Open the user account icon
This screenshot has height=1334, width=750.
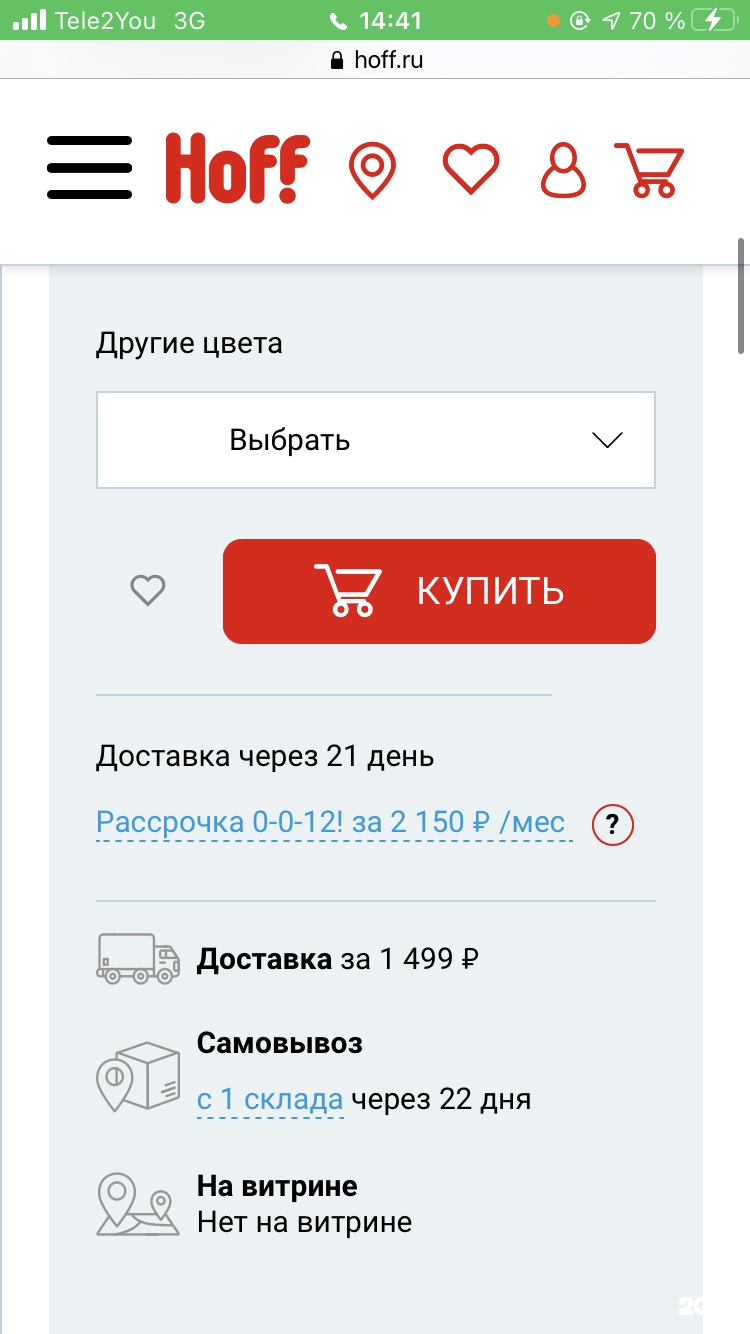point(563,170)
